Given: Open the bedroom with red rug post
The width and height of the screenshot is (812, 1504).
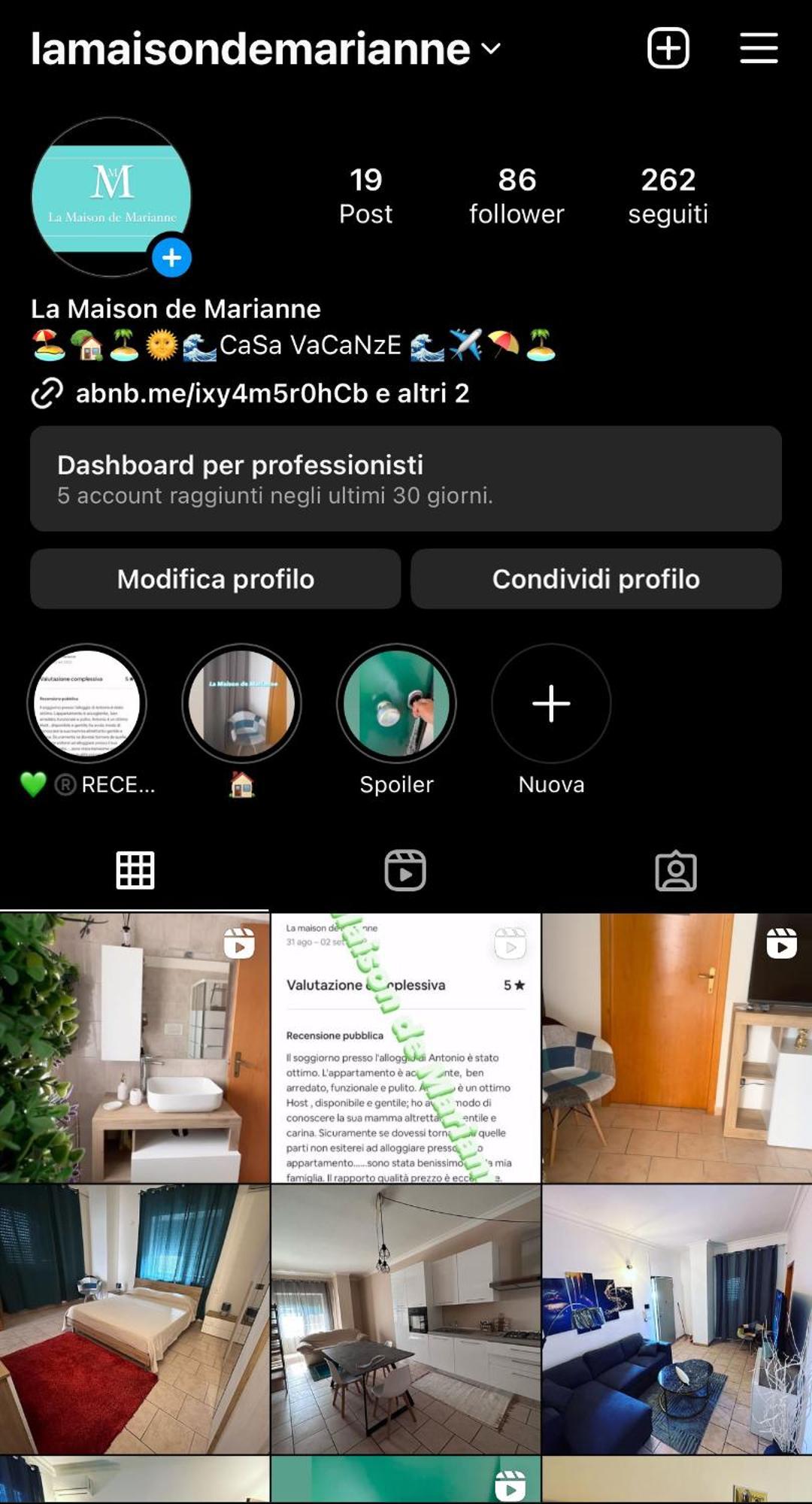Looking at the screenshot, I should 135,1318.
